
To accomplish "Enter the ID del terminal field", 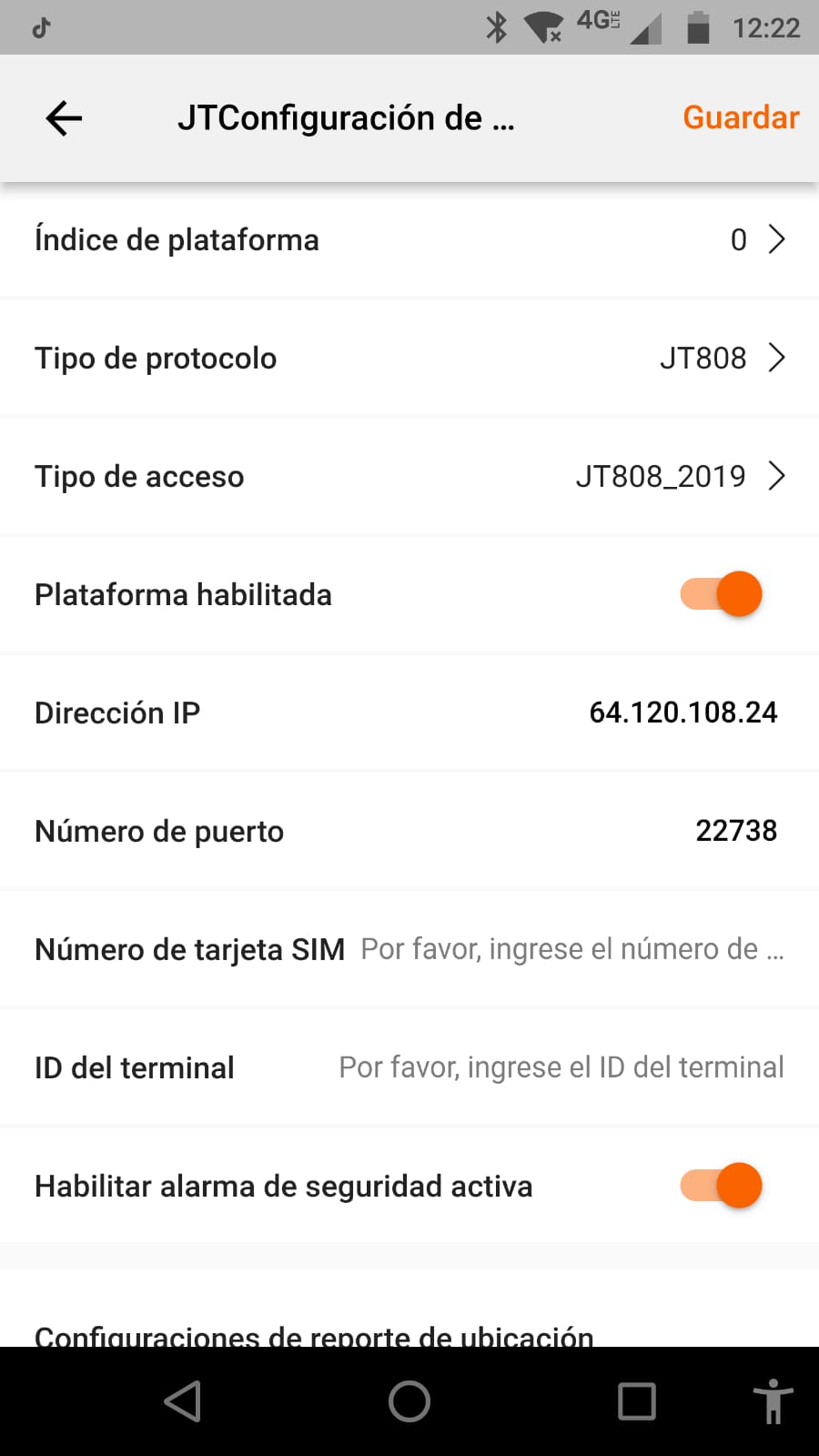I will click(561, 1067).
